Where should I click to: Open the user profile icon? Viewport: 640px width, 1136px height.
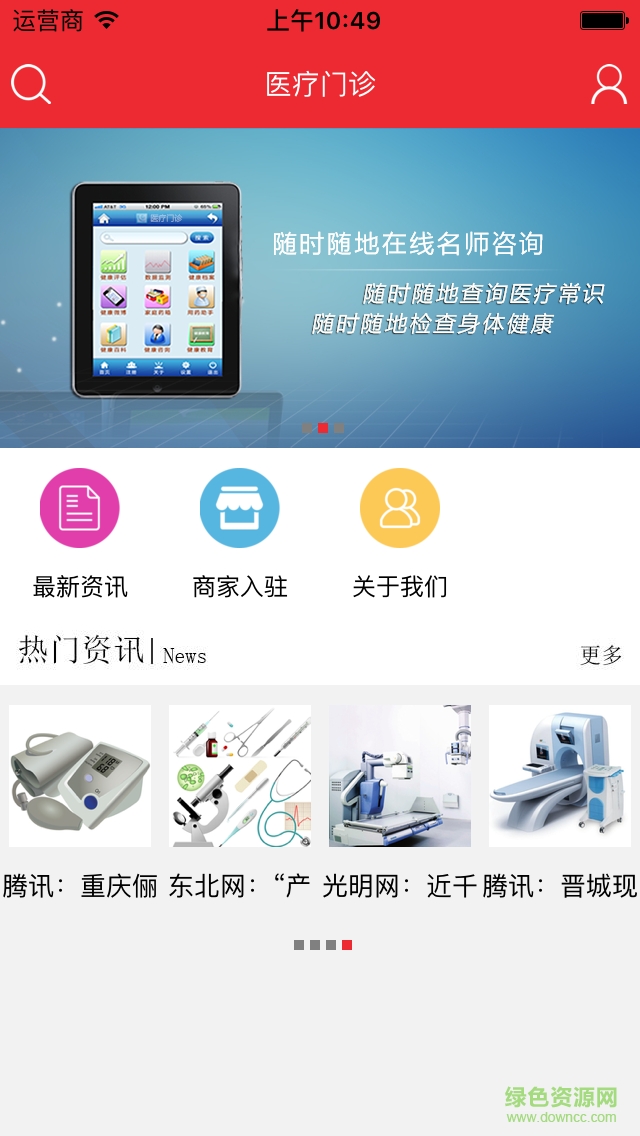(608, 85)
